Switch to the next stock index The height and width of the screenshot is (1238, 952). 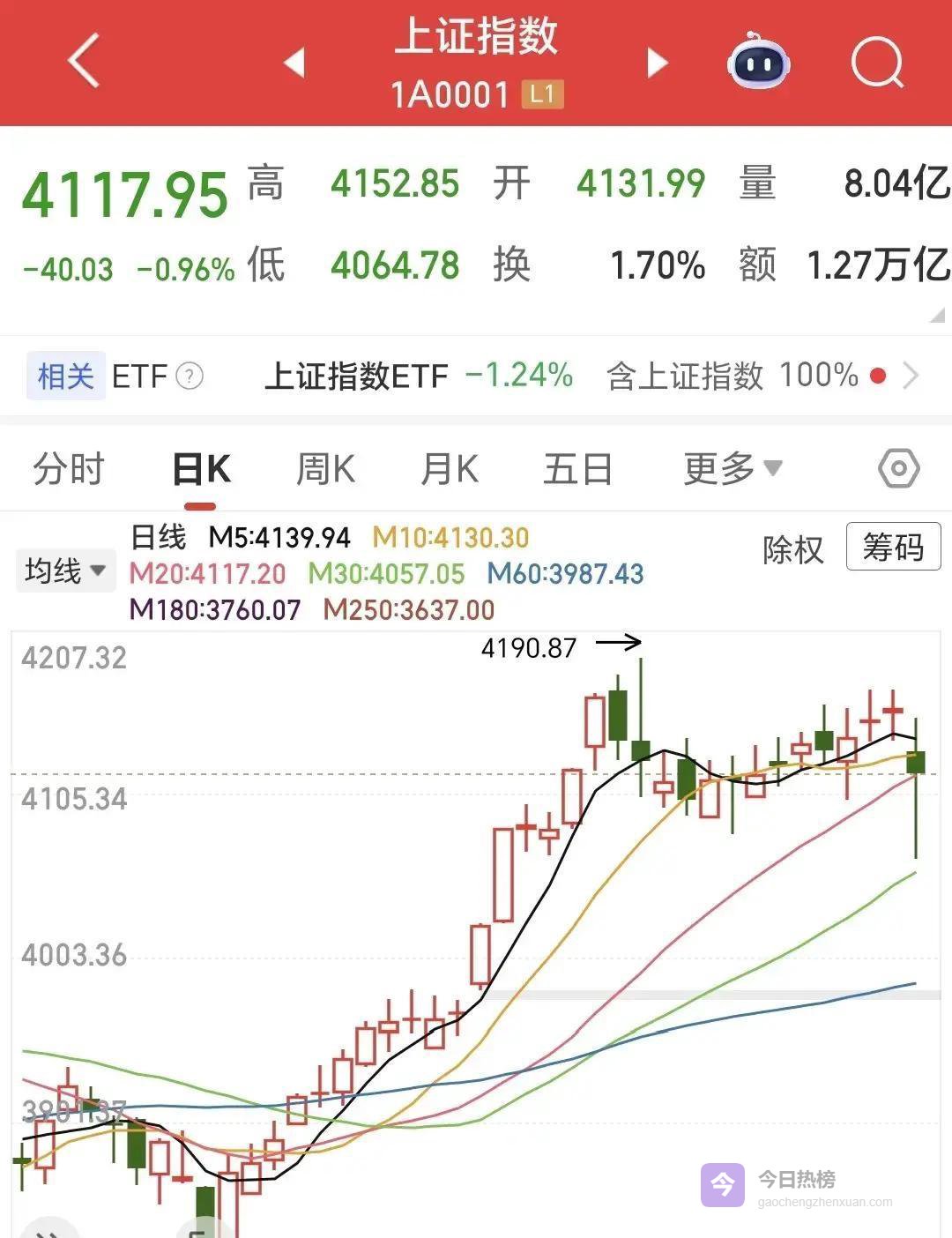pyautogui.click(x=657, y=63)
